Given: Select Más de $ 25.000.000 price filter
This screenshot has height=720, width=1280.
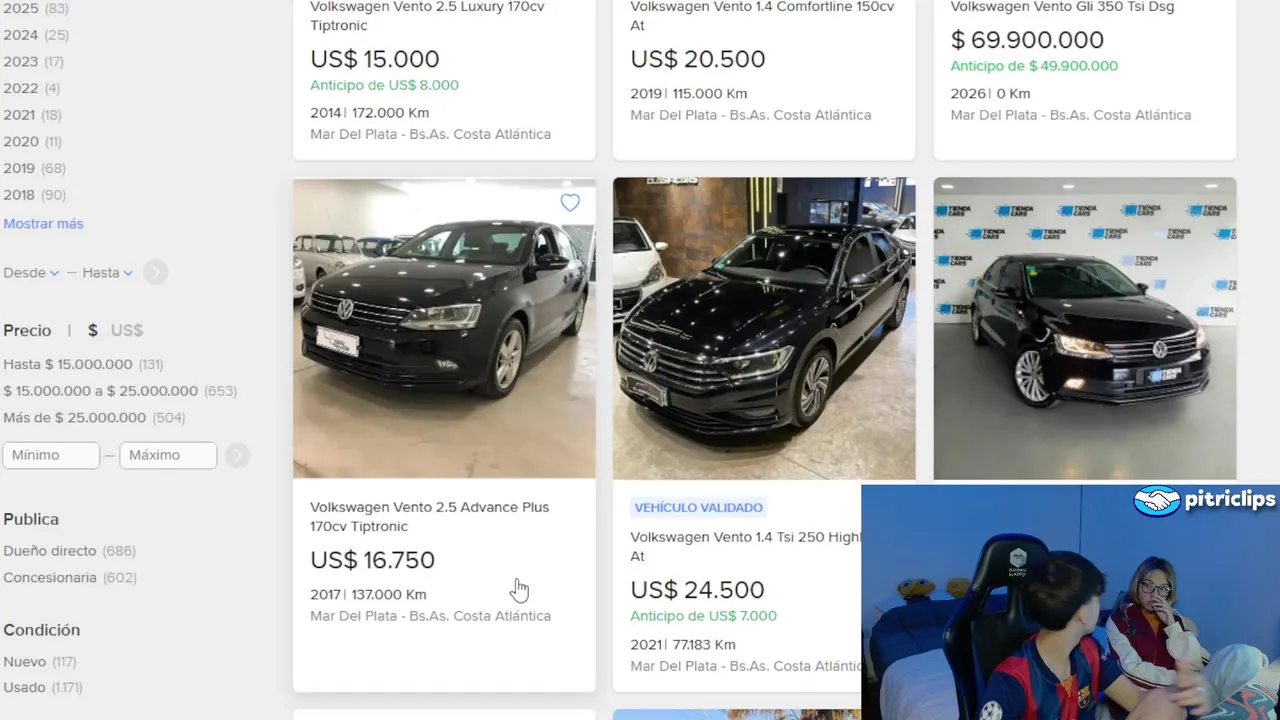Looking at the screenshot, I should (74, 418).
